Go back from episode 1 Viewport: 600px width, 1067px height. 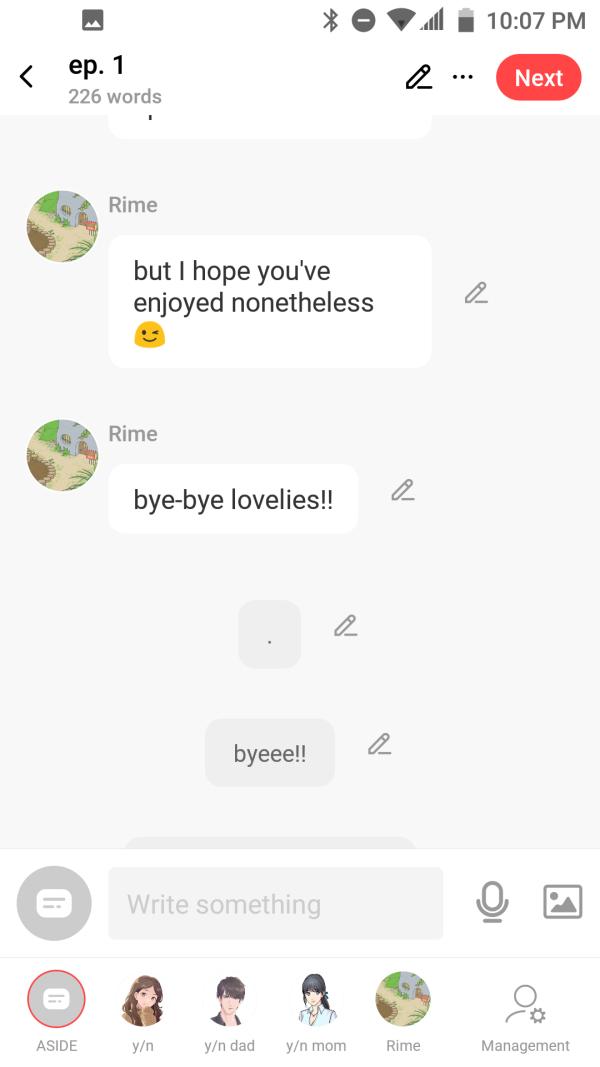[27, 77]
